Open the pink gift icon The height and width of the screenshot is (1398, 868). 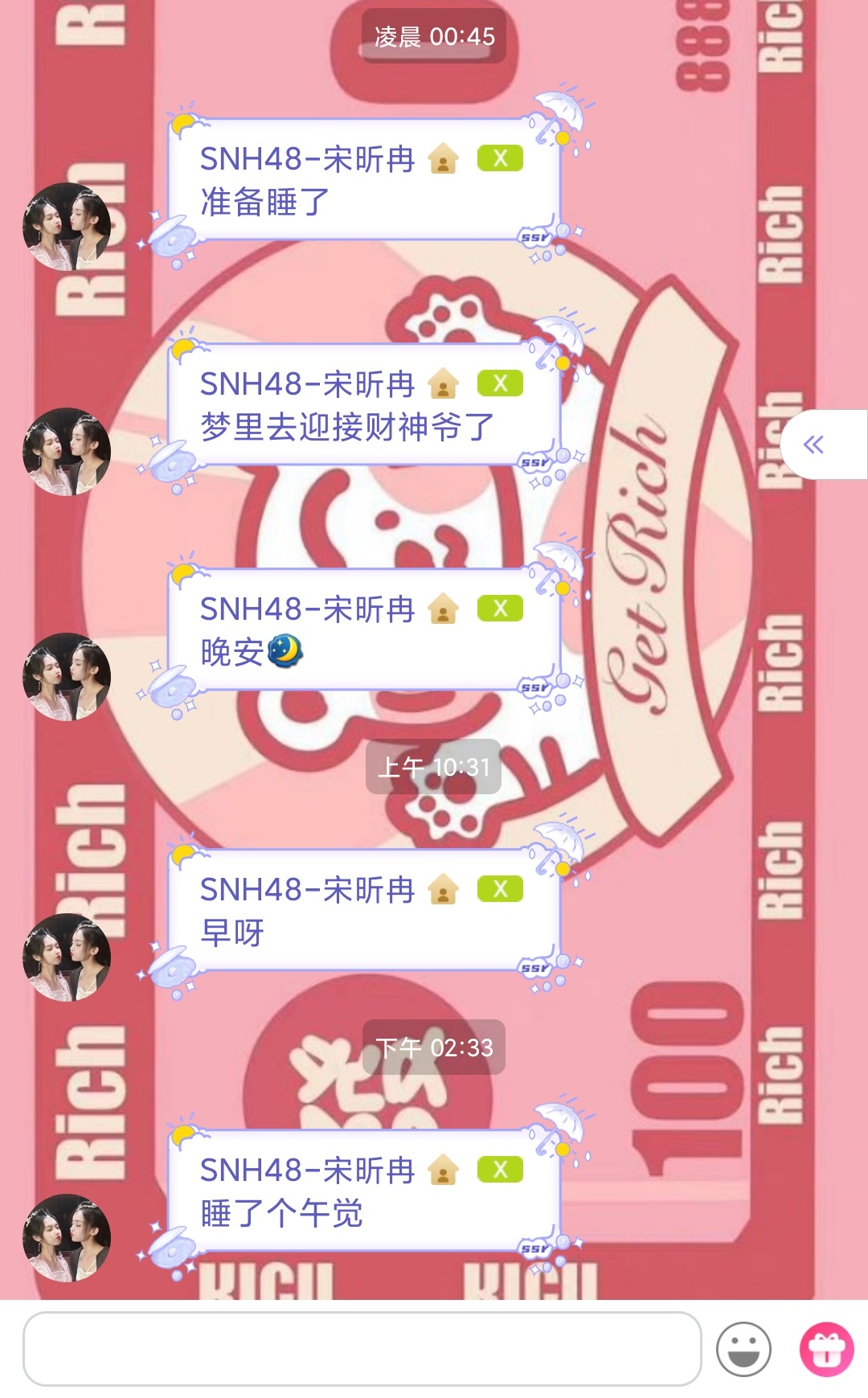[826, 1349]
